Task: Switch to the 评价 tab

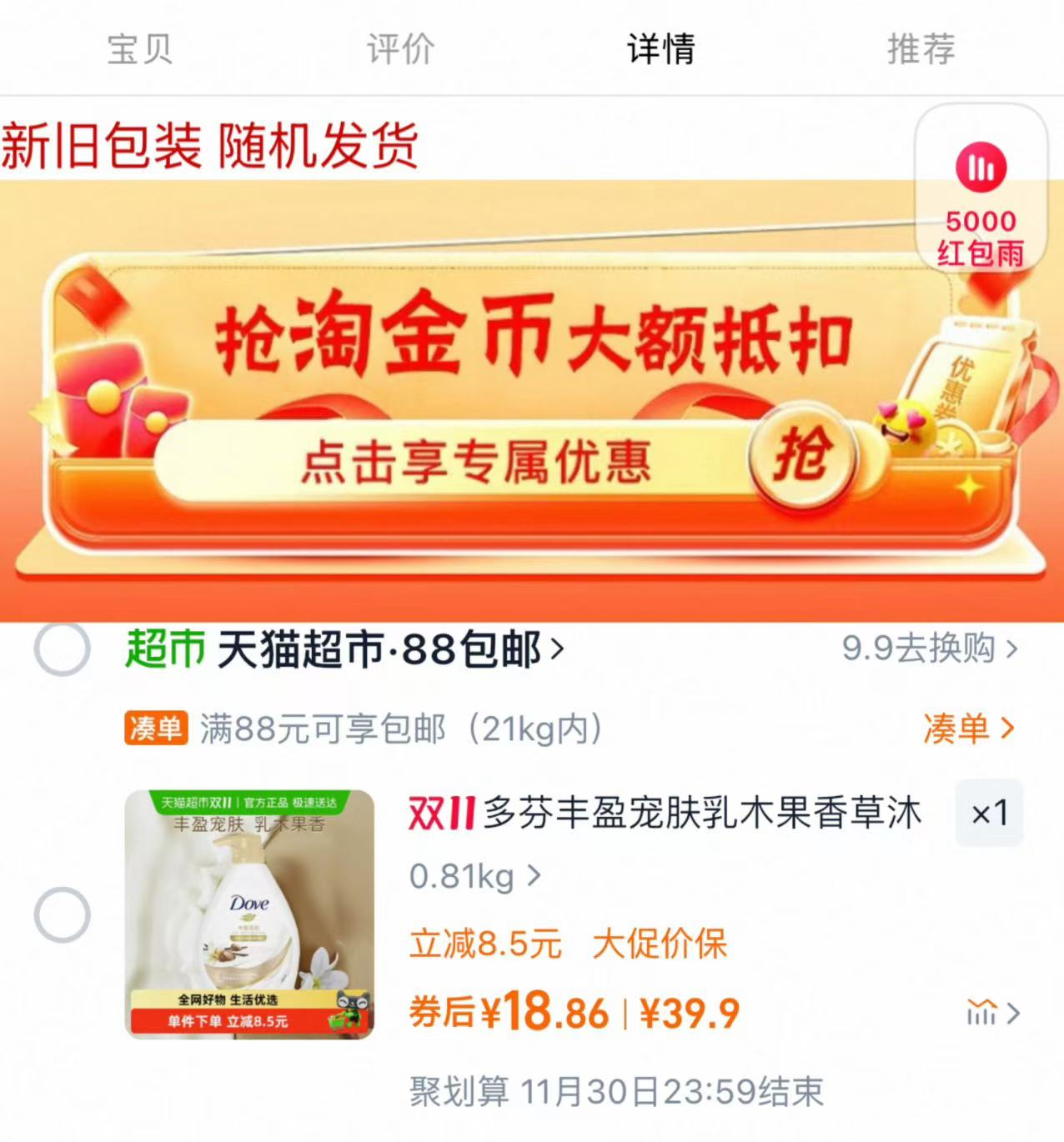Action: (x=398, y=52)
